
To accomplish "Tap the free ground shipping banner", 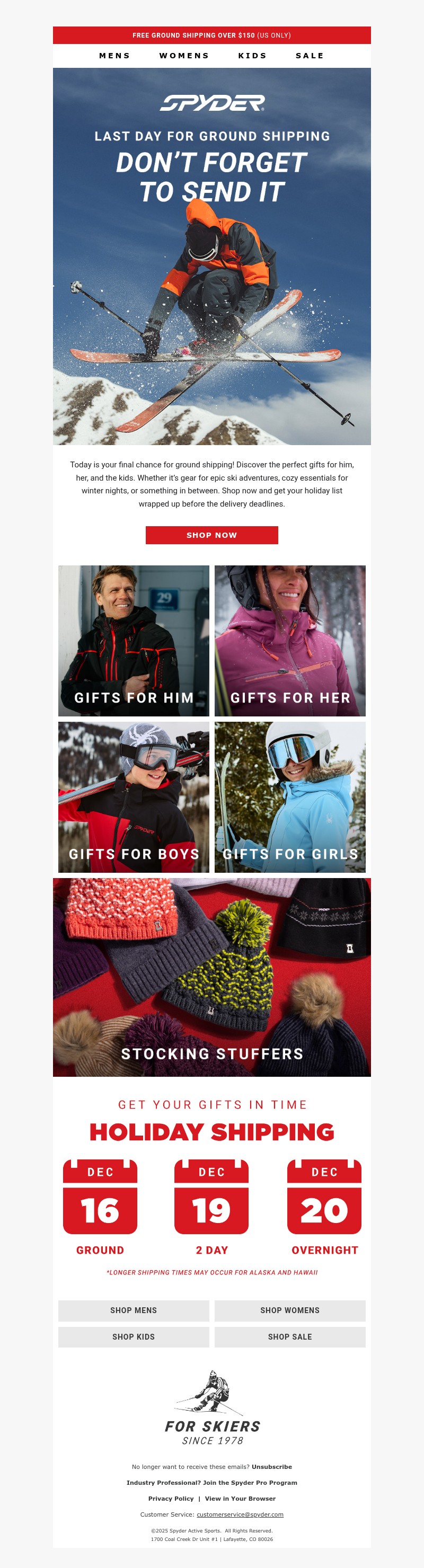I will 211,36.
